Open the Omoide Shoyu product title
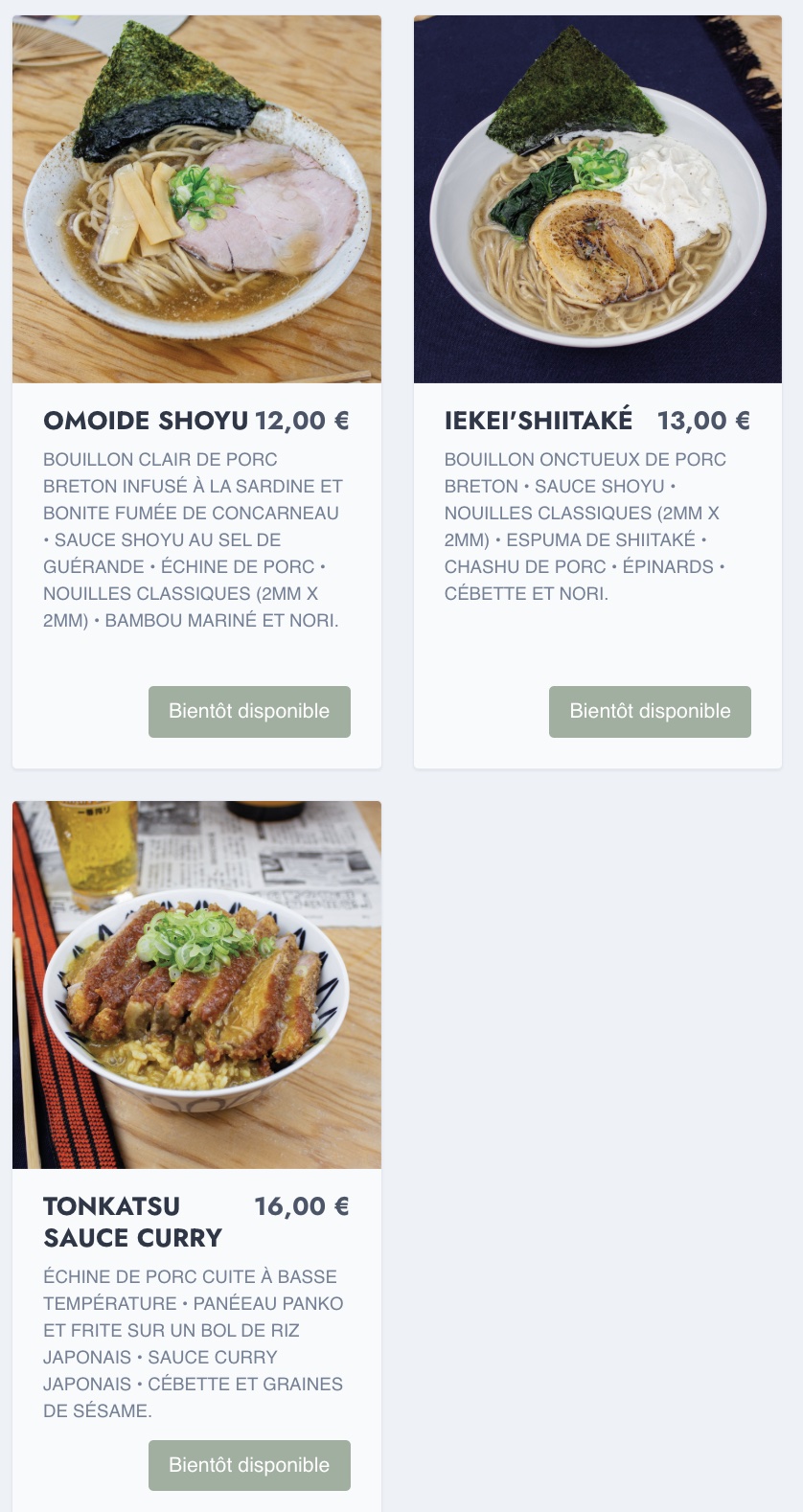This screenshot has width=803, height=1512. pyautogui.click(x=144, y=421)
